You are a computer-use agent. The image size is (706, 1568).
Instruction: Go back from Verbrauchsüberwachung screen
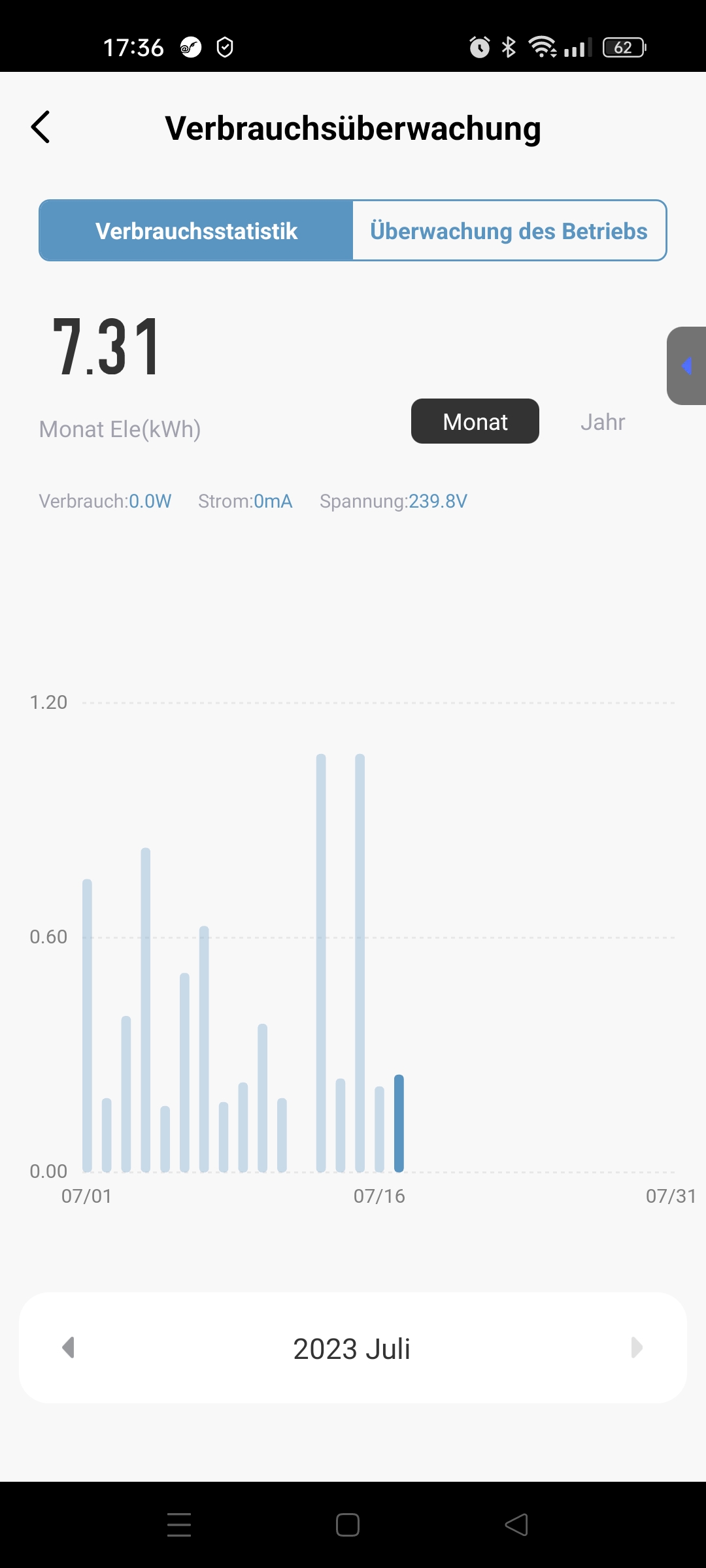coord(41,127)
